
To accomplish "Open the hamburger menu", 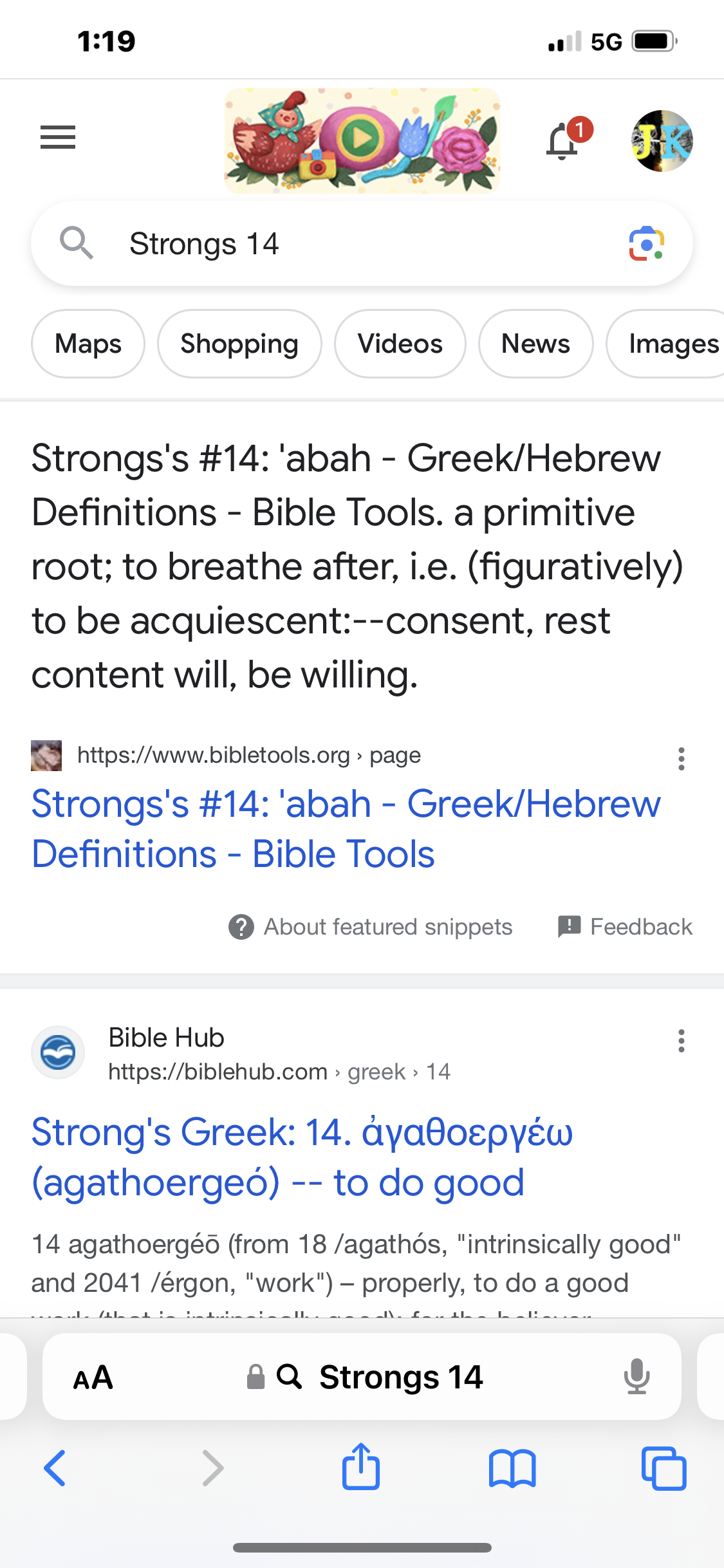I will [58, 137].
